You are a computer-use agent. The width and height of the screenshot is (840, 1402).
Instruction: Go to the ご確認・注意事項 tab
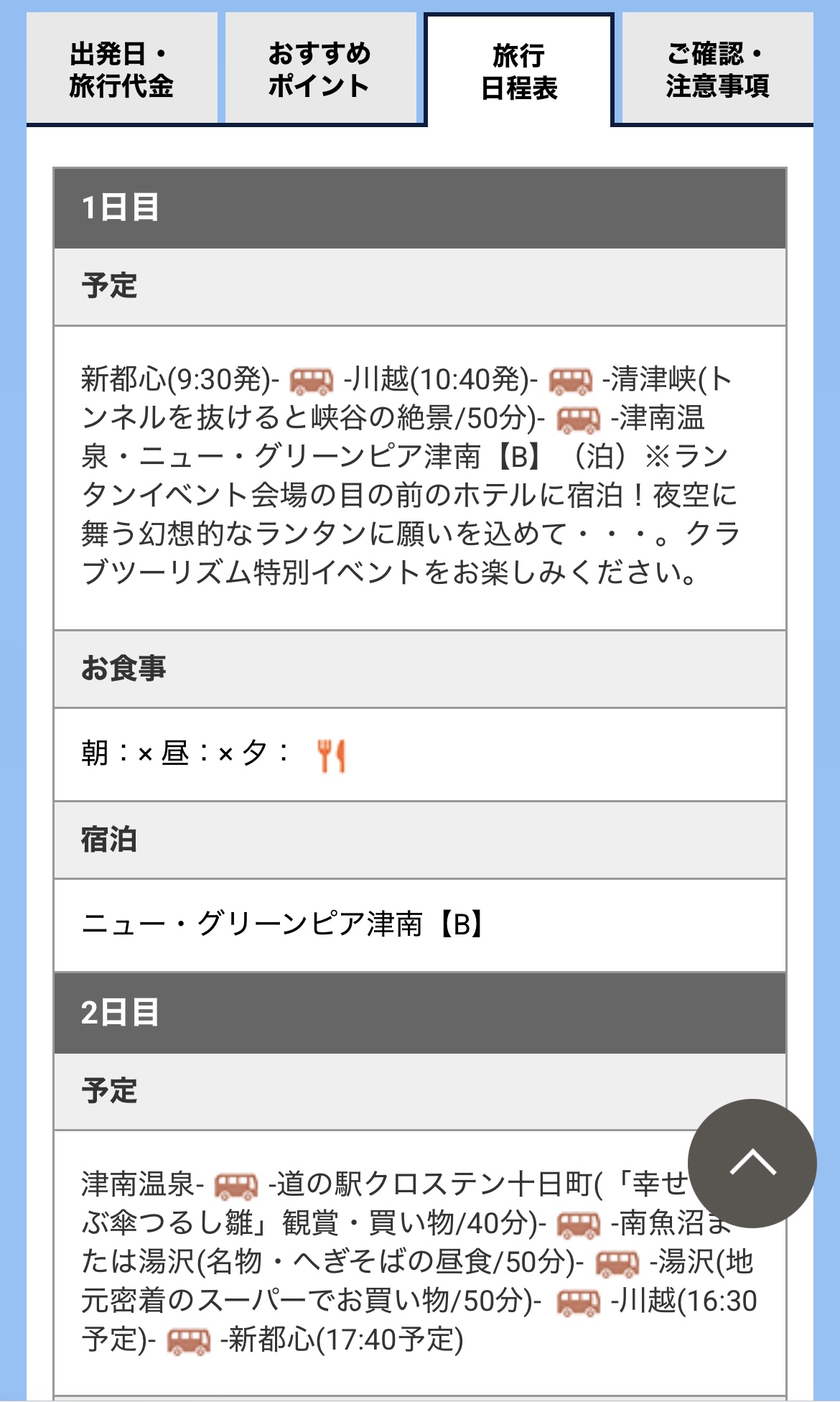[717, 70]
